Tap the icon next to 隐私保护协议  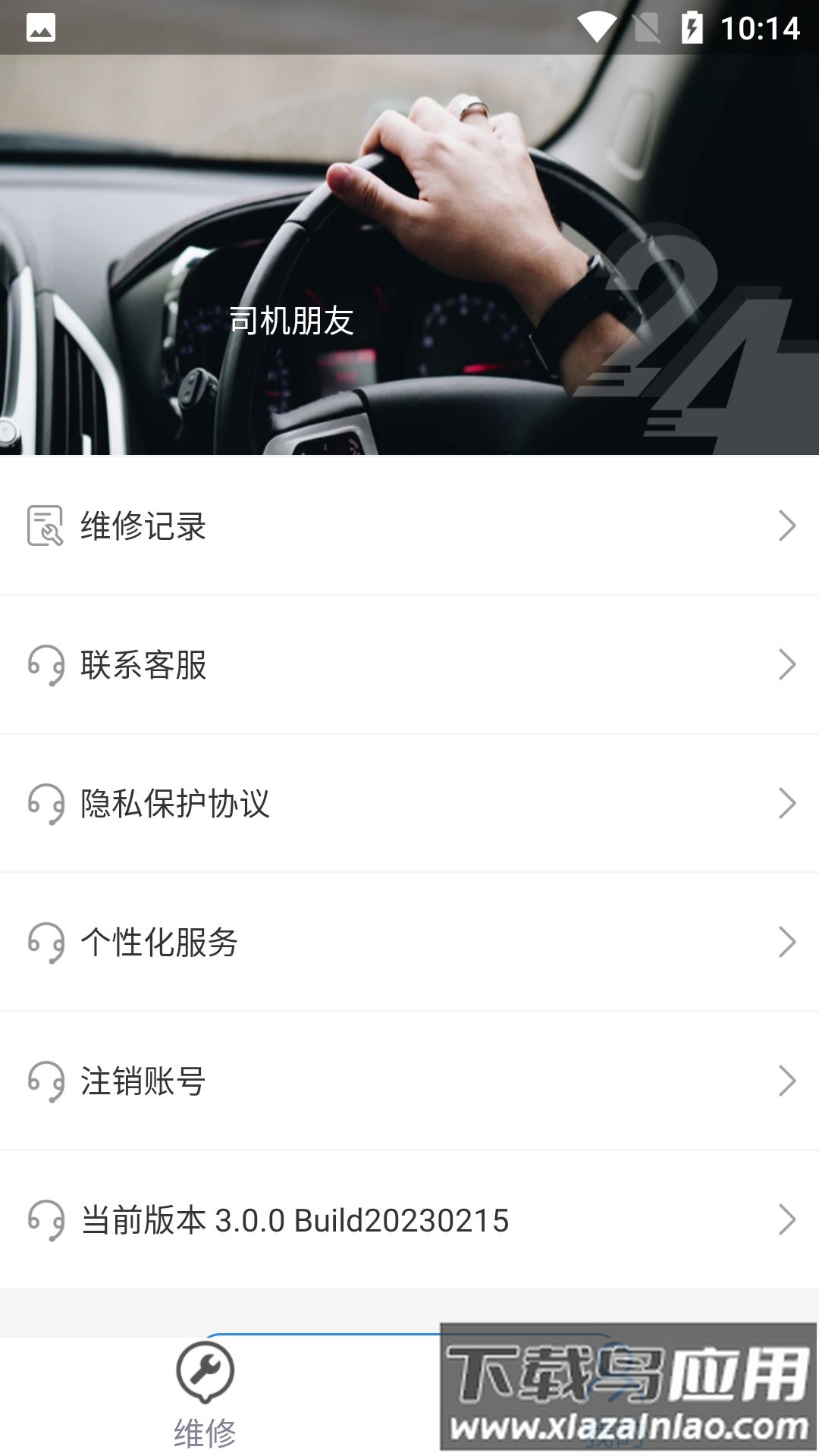pyautogui.click(x=43, y=805)
